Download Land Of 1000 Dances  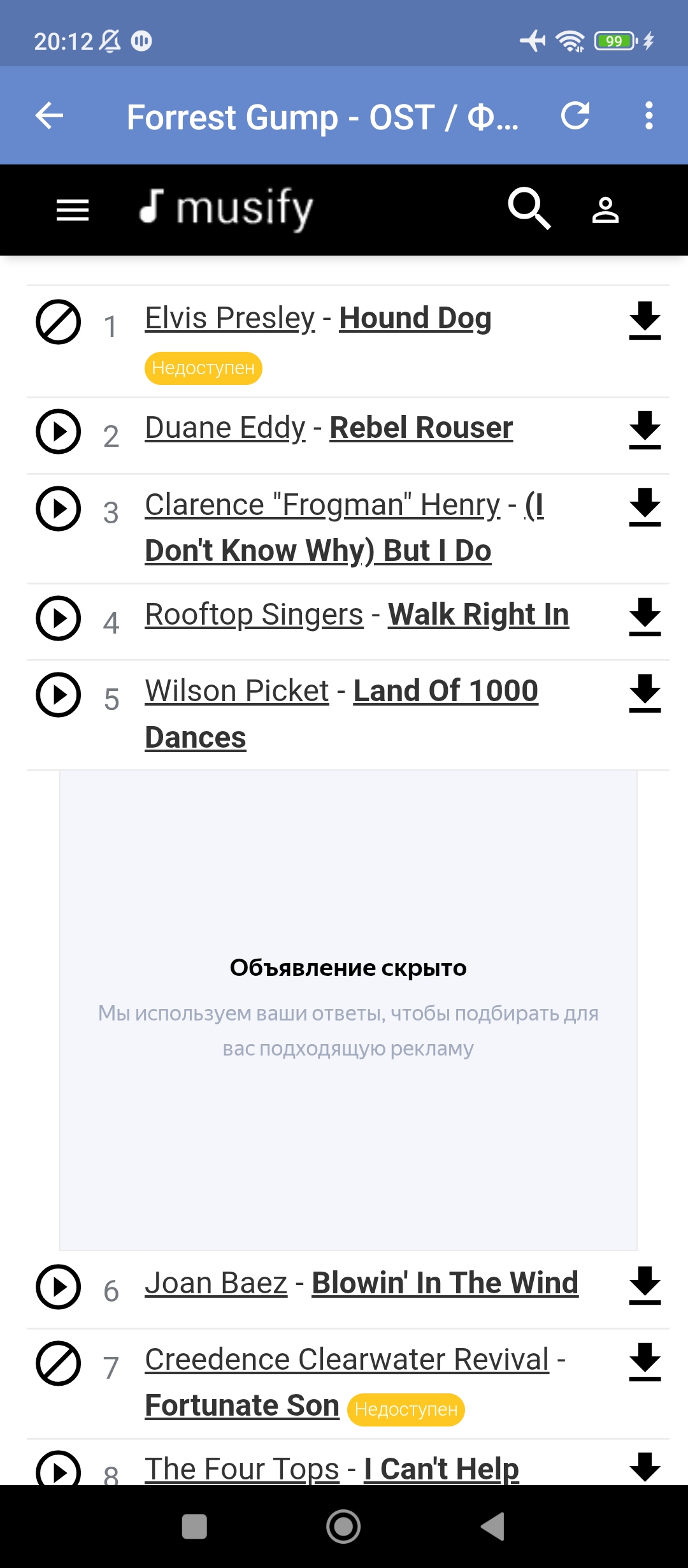[x=645, y=693]
